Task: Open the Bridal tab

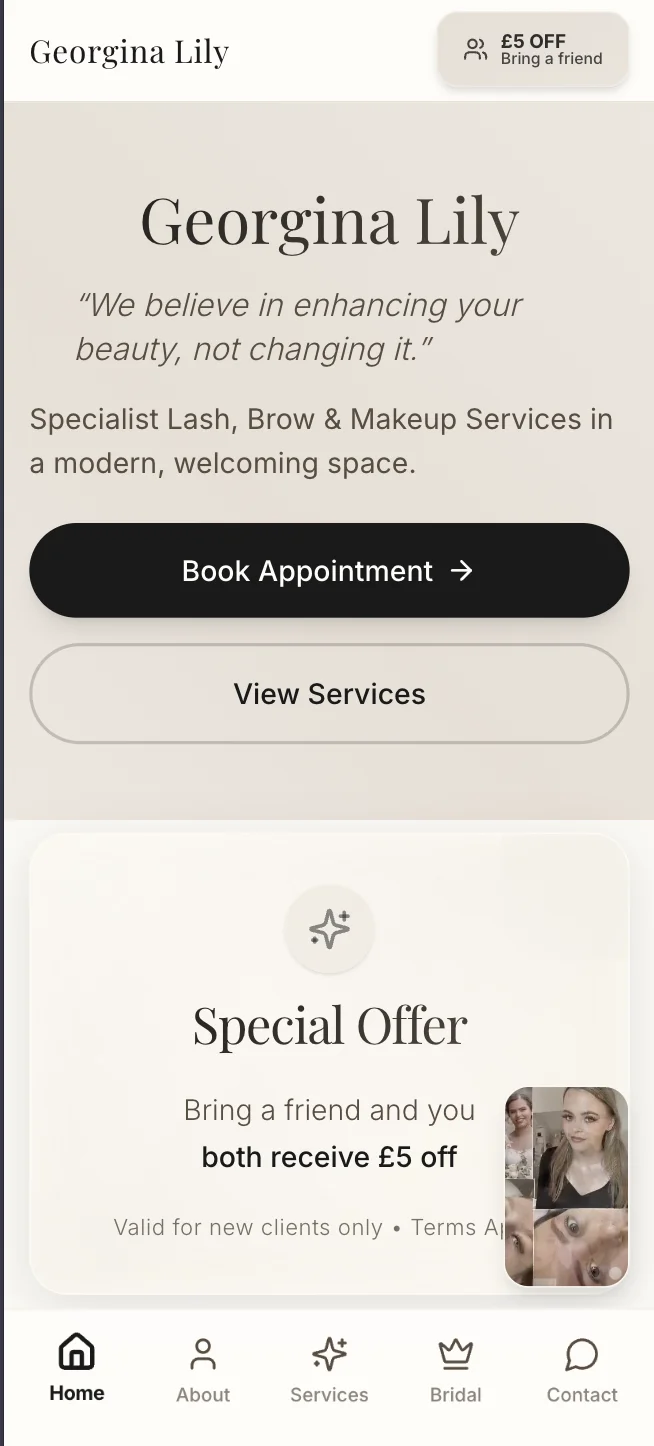Action: [455, 1370]
